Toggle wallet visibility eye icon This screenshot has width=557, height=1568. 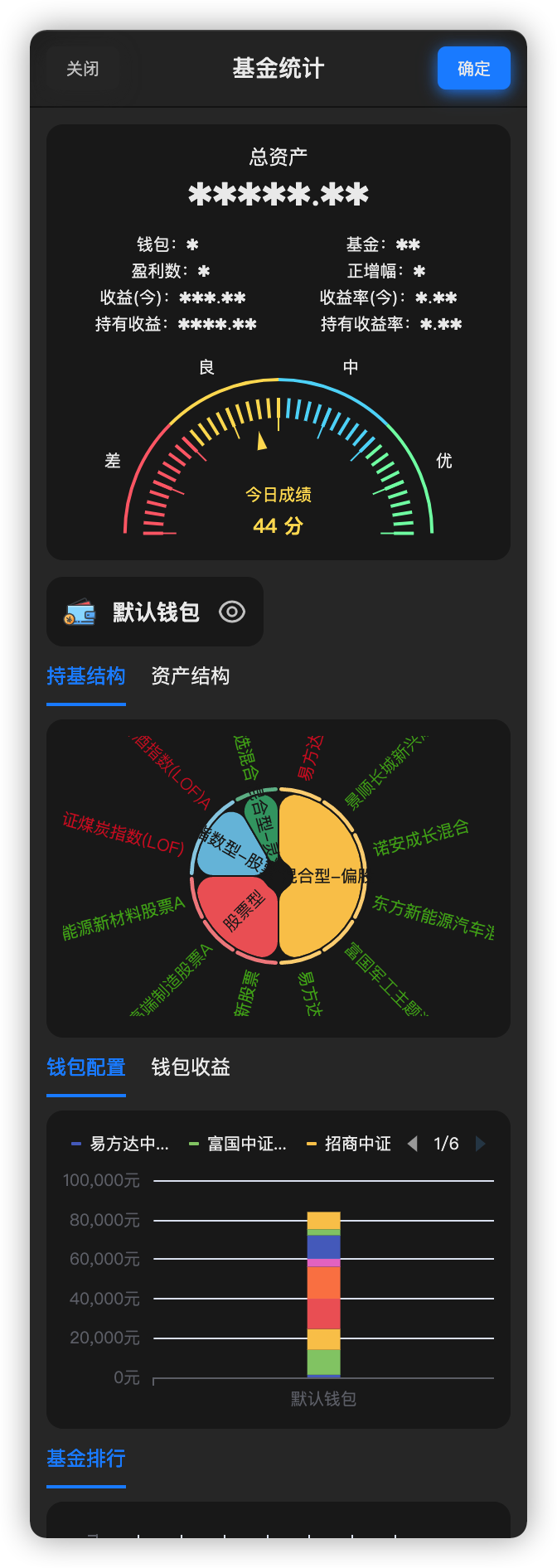click(x=232, y=612)
